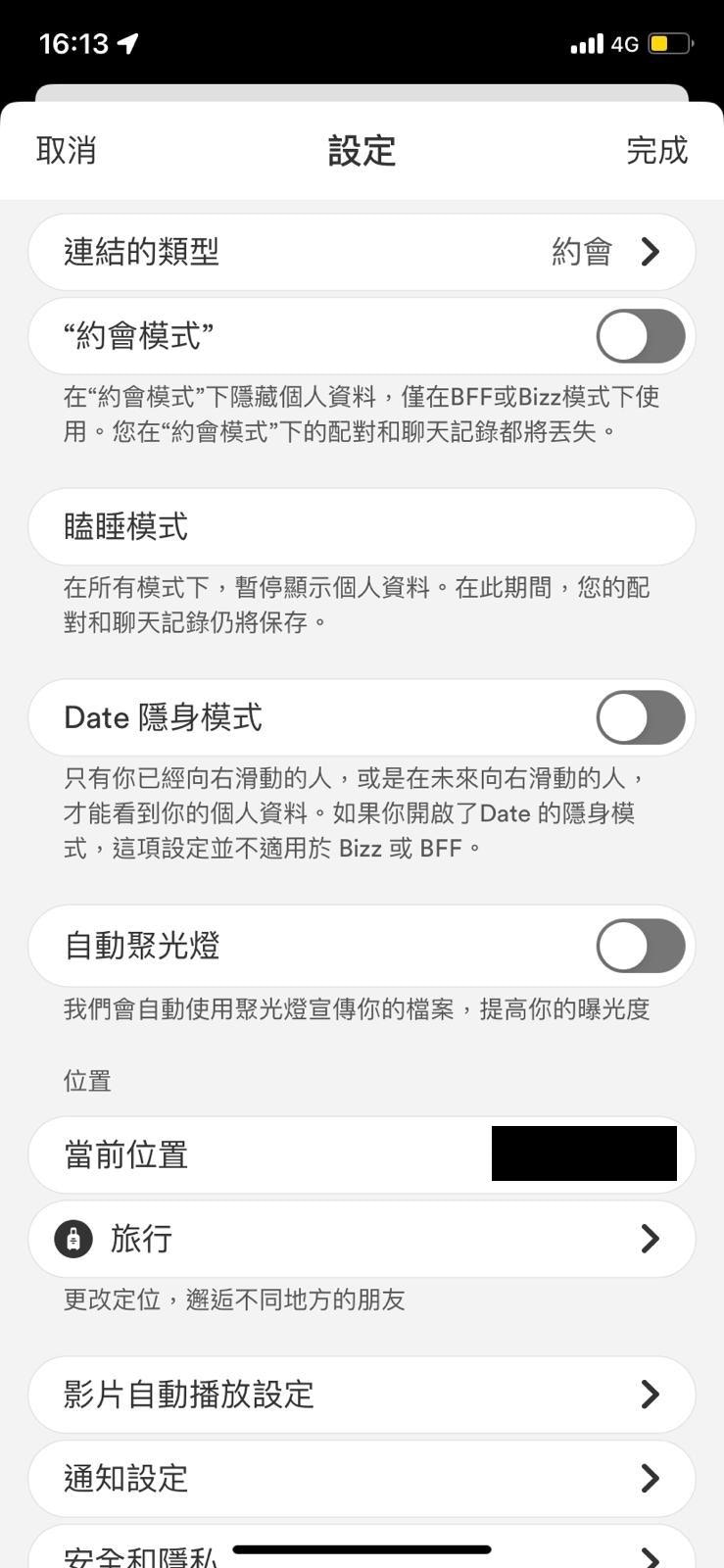This screenshot has height=1568, width=724.
Task: Expand 連結的類型 to change mode
Action: 362,252
